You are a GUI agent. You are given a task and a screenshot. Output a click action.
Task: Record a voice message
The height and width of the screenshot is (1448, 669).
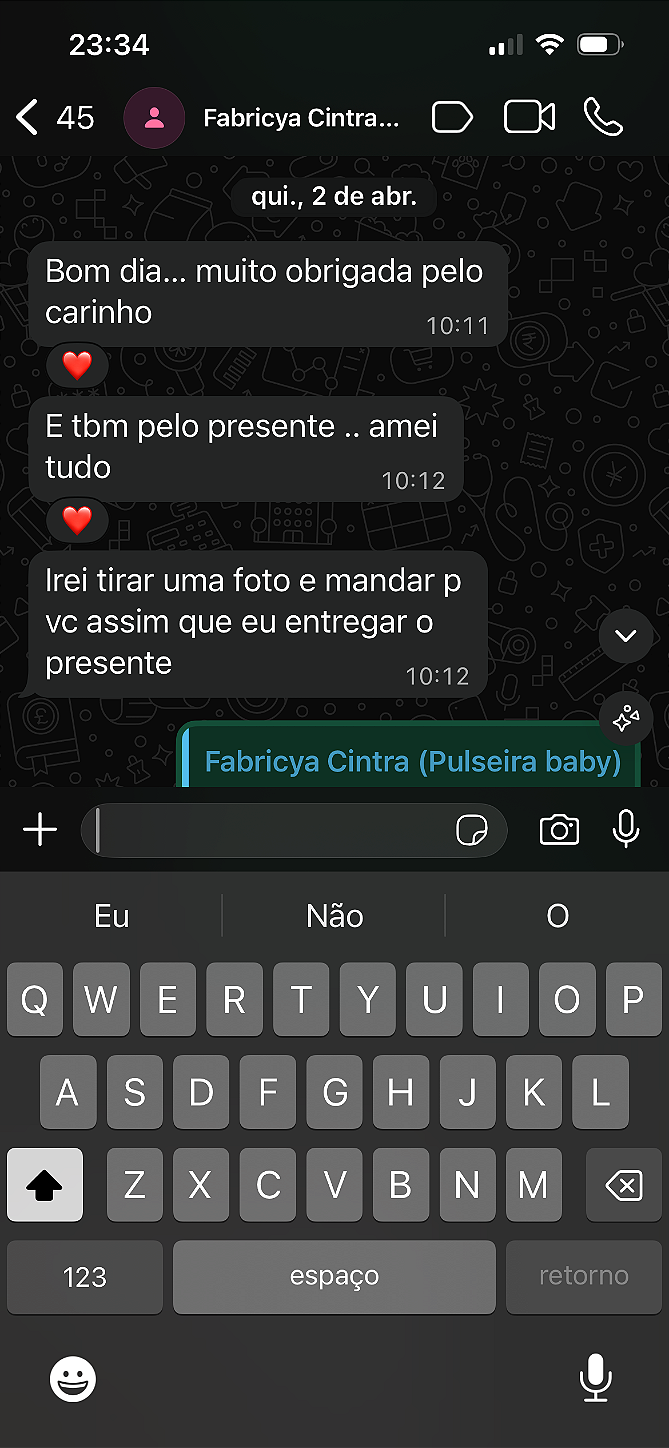pos(626,830)
